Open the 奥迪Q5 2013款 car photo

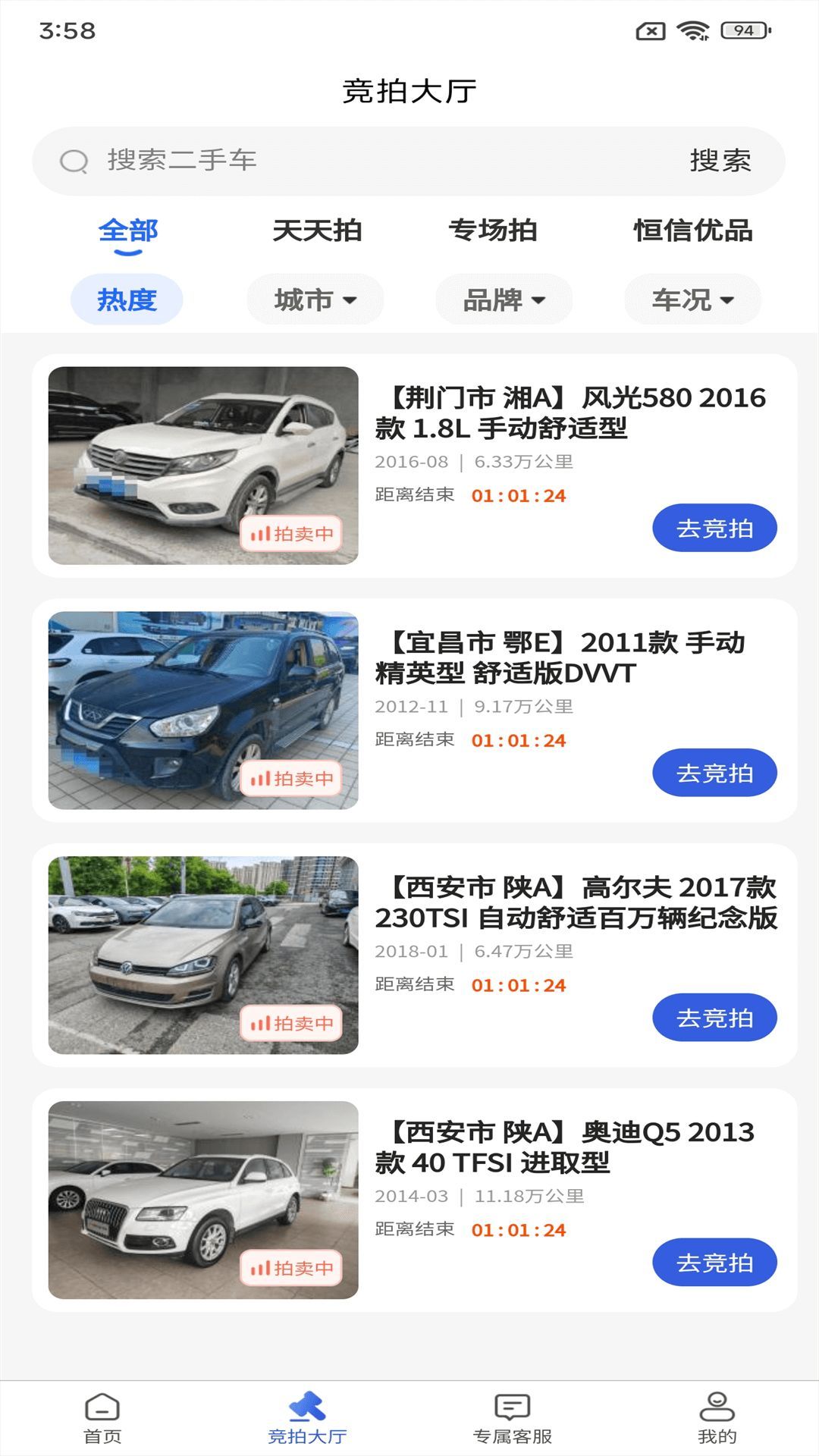pyautogui.click(x=203, y=1200)
